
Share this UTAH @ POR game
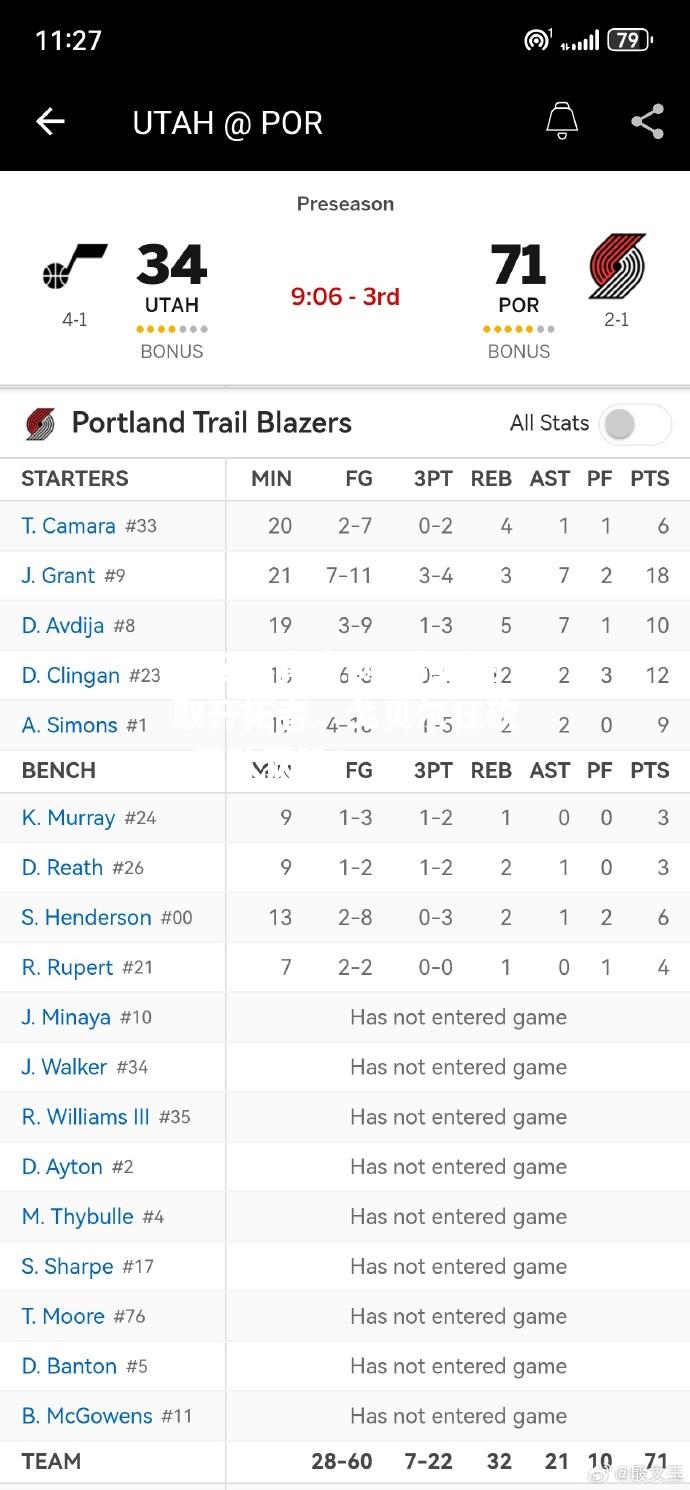[x=647, y=122]
